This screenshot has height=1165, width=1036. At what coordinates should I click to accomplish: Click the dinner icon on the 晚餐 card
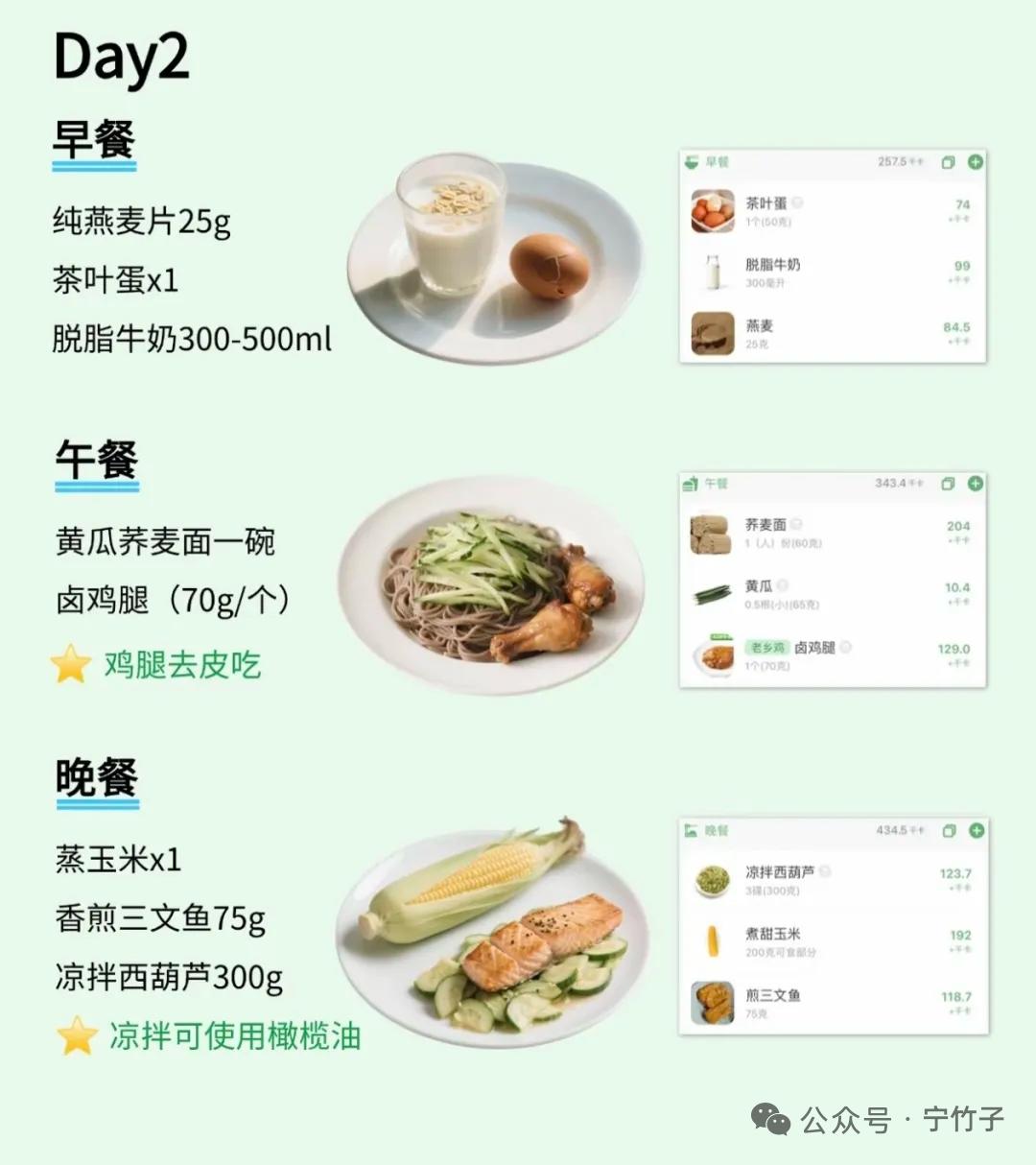coord(691,830)
